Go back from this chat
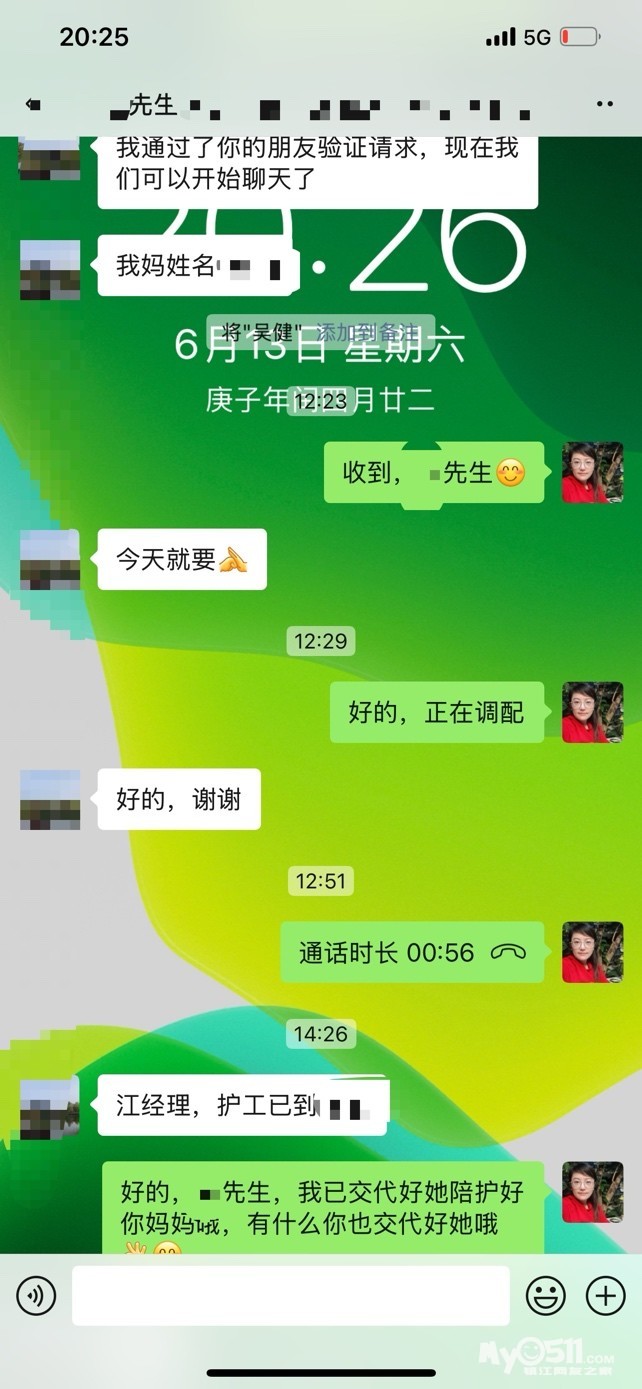The width and height of the screenshot is (642, 1389). (x=34, y=104)
